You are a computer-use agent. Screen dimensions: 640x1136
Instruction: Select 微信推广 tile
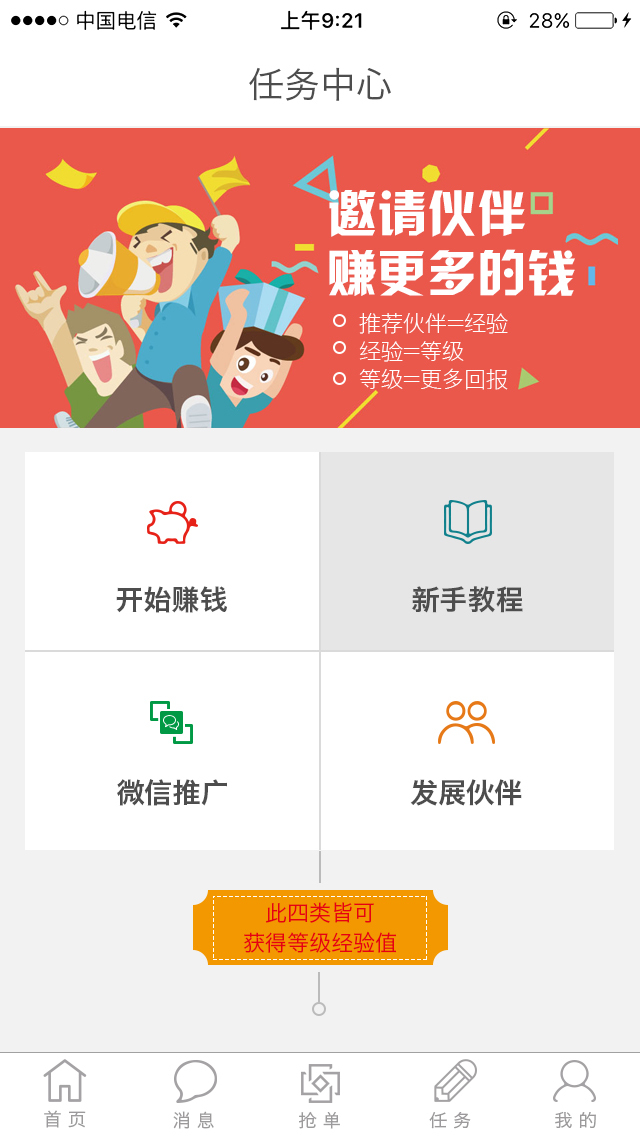pyautogui.click(x=172, y=751)
